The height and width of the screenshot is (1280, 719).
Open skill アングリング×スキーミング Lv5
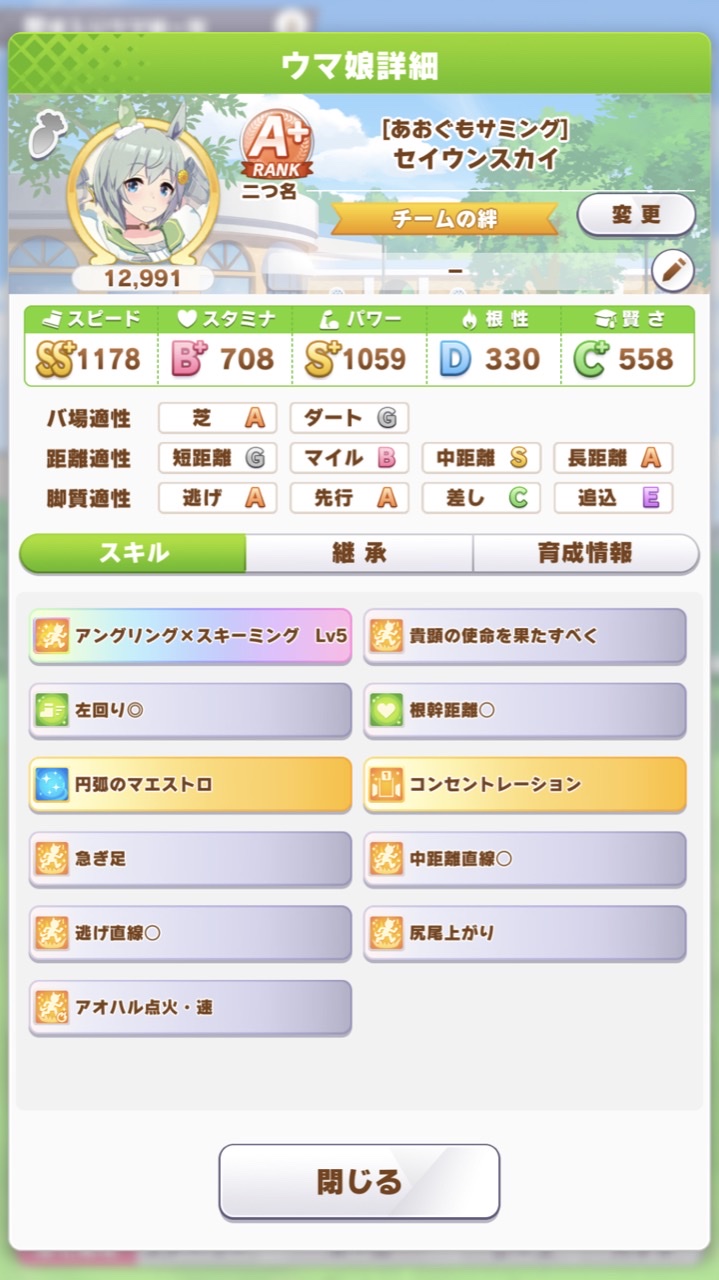190,635
